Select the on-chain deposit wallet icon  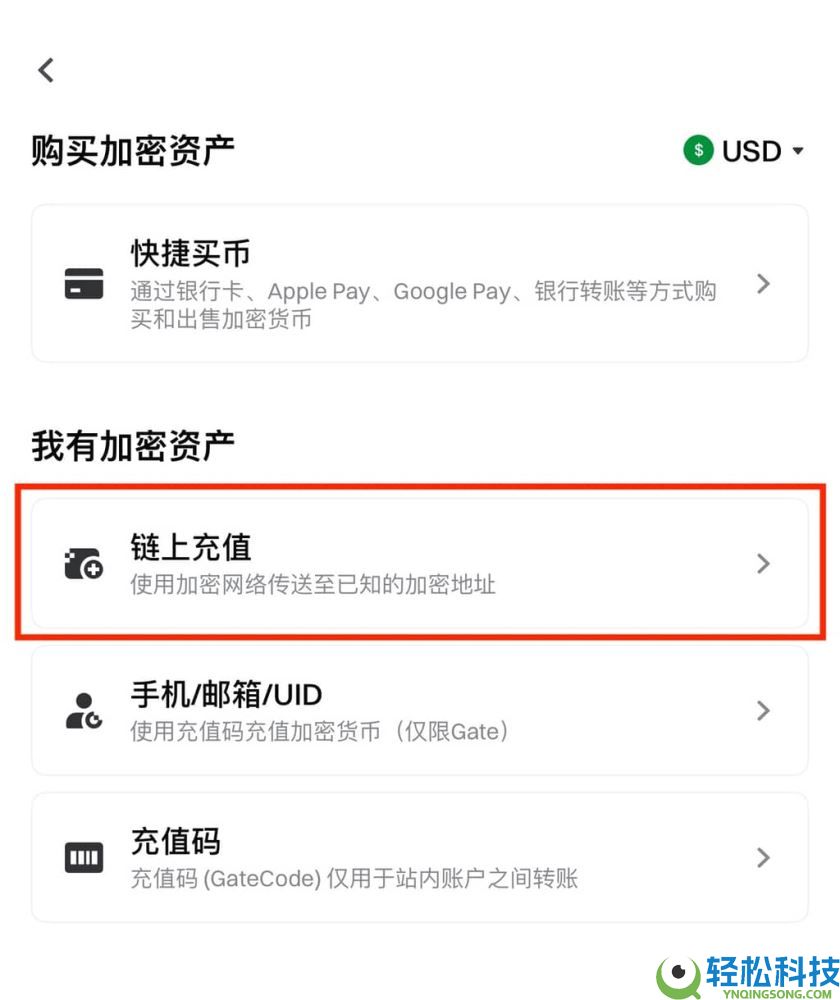click(x=84, y=563)
